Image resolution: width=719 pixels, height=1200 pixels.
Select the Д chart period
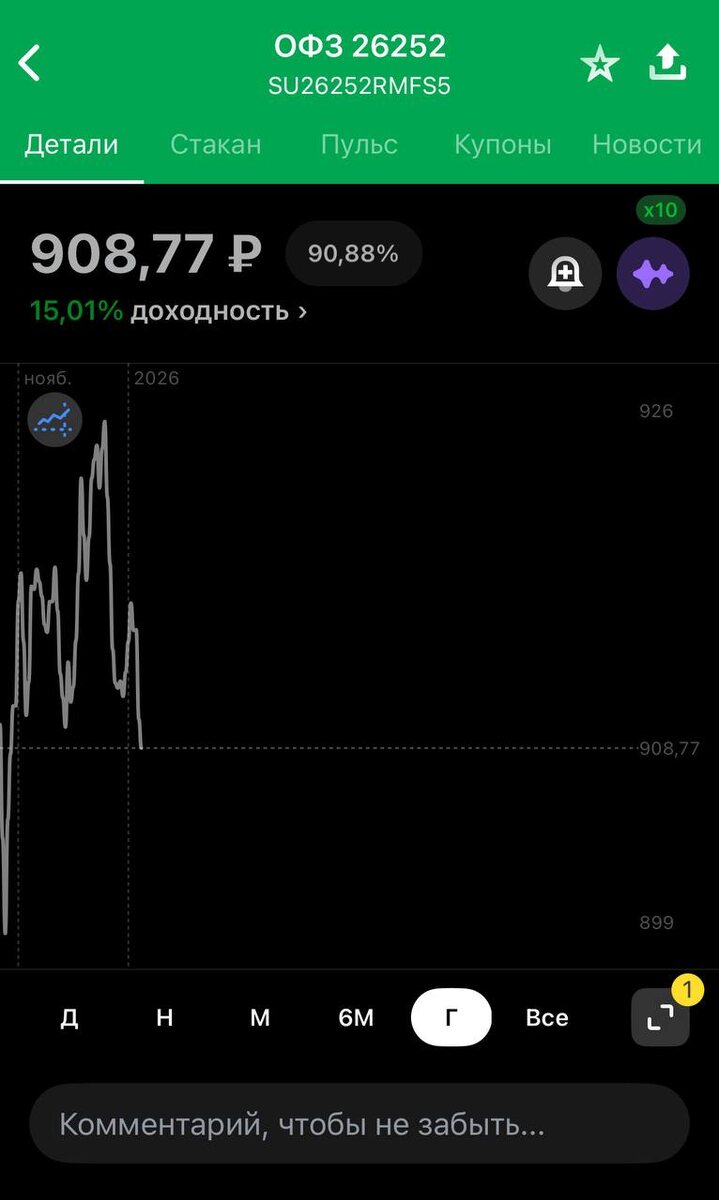[x=69, y=1018]
